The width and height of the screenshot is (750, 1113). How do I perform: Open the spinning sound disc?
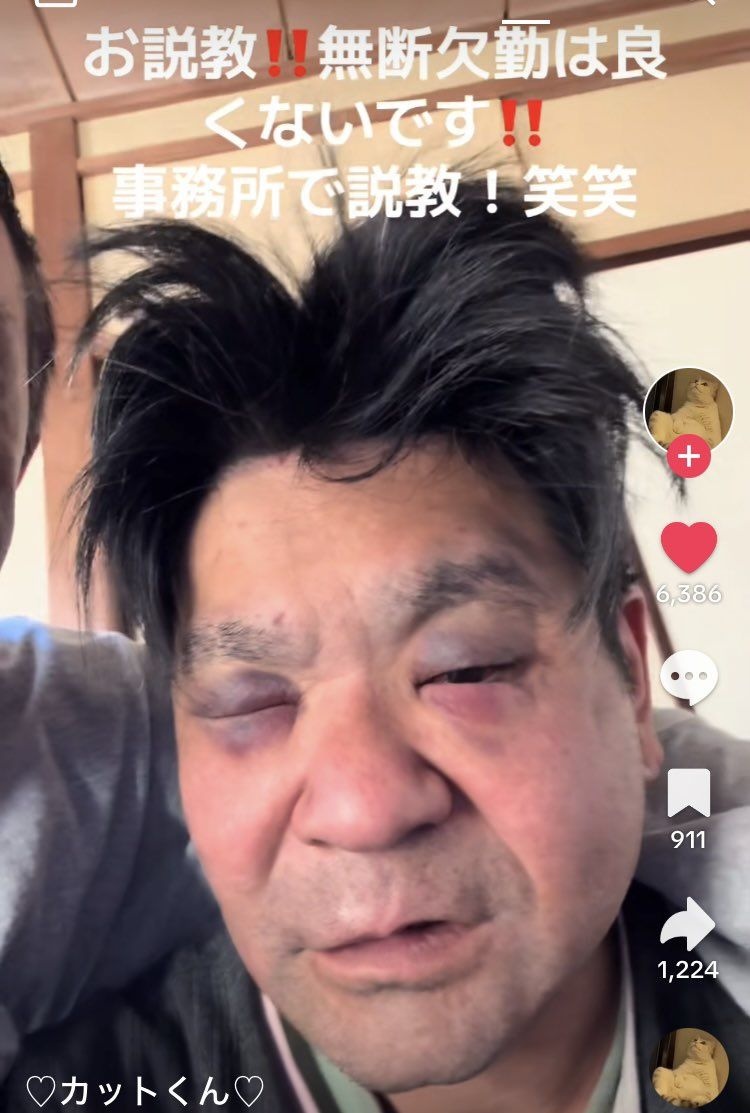[690, 1067]
